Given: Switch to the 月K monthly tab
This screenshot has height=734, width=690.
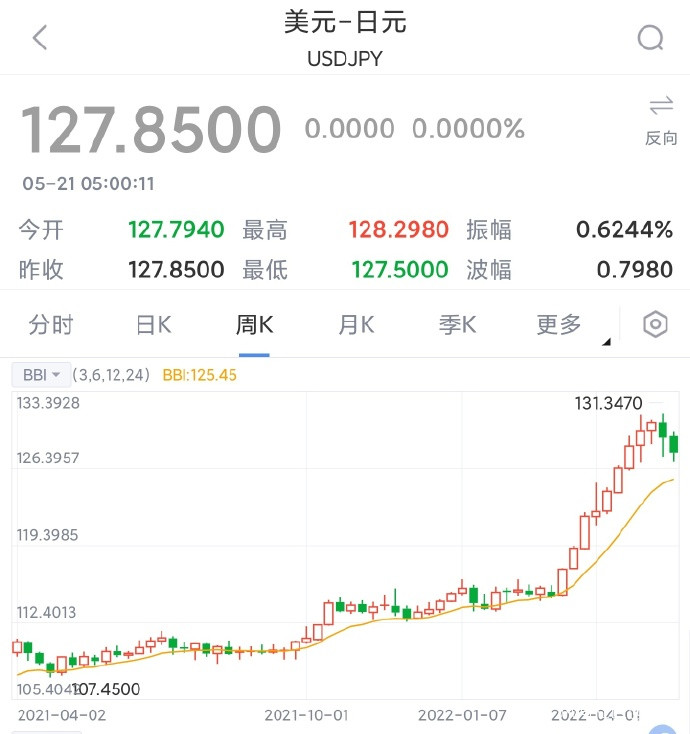Looking at the screenshot, I should (356, 325).
